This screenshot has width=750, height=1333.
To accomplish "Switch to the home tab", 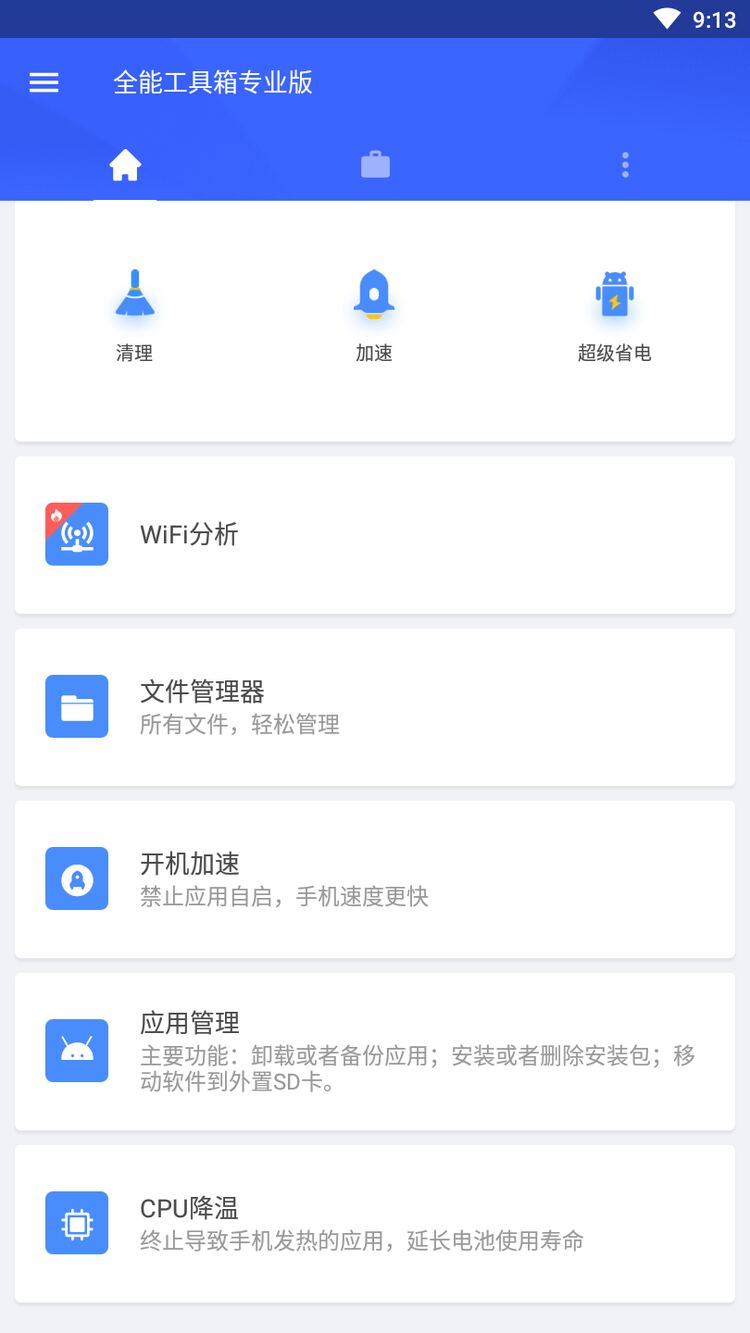I will pos(125,165).
